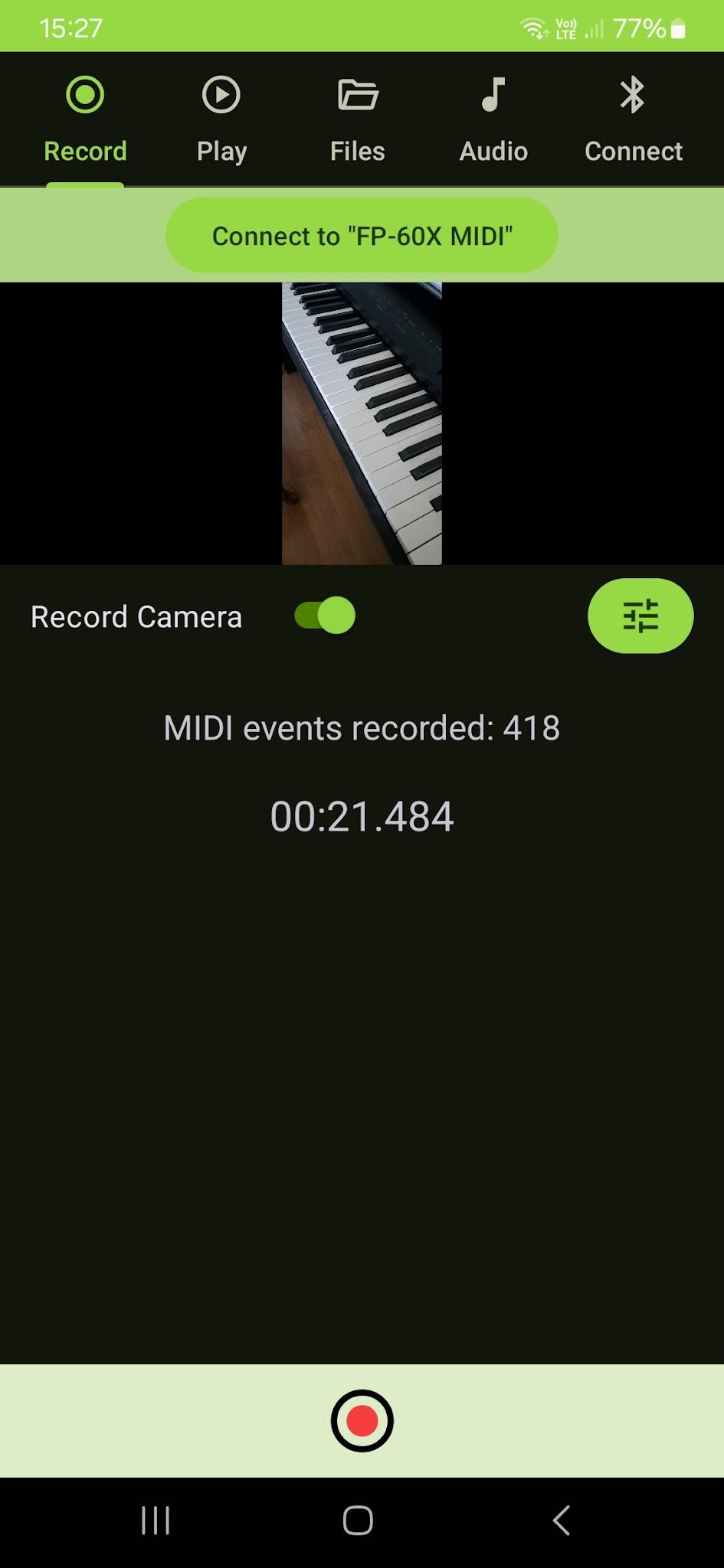Tap the piano camera preview
The width and height of the screenshot is (724, 1568).
point(362,421)
